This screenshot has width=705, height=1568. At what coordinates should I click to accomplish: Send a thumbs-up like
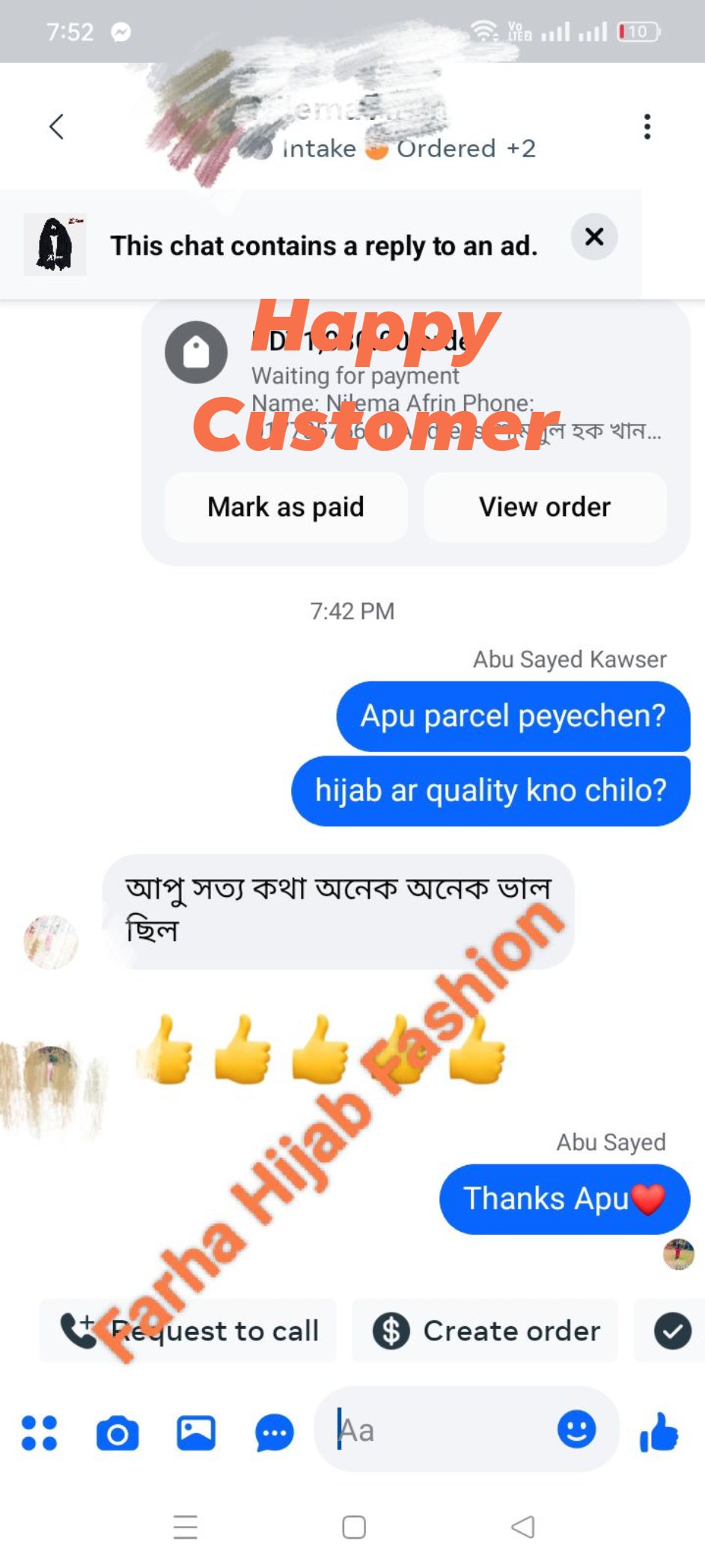(659, 1431)
